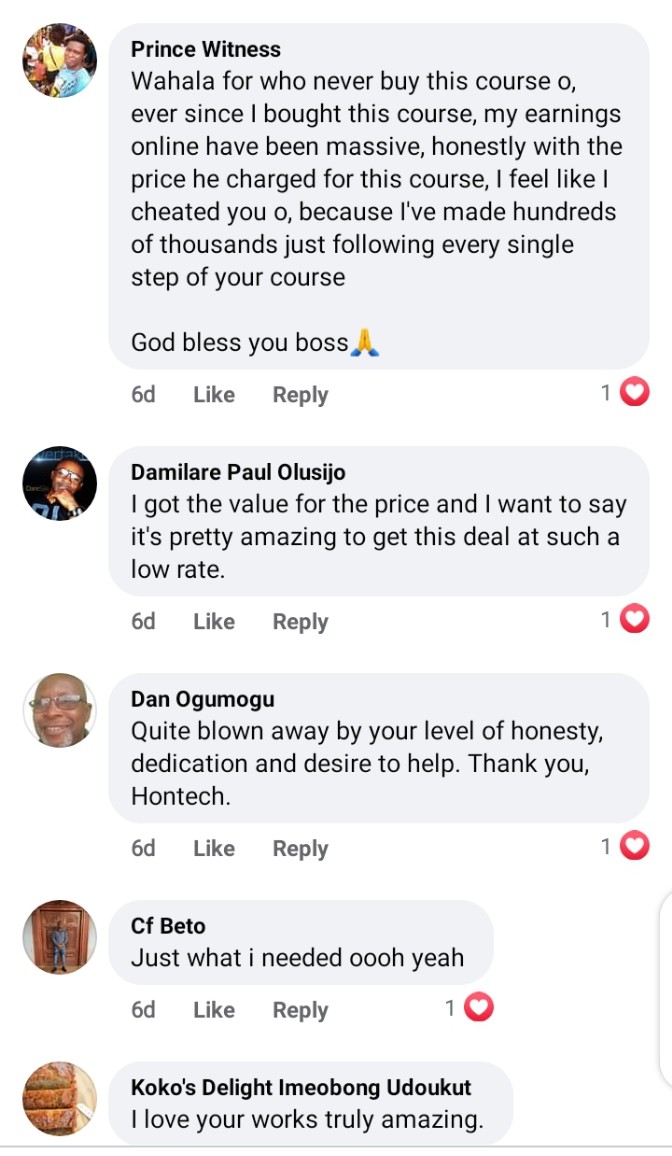Screen dimensions: 672x1156
Task: Like Prince Witness's comment
Action: point(213,395)
